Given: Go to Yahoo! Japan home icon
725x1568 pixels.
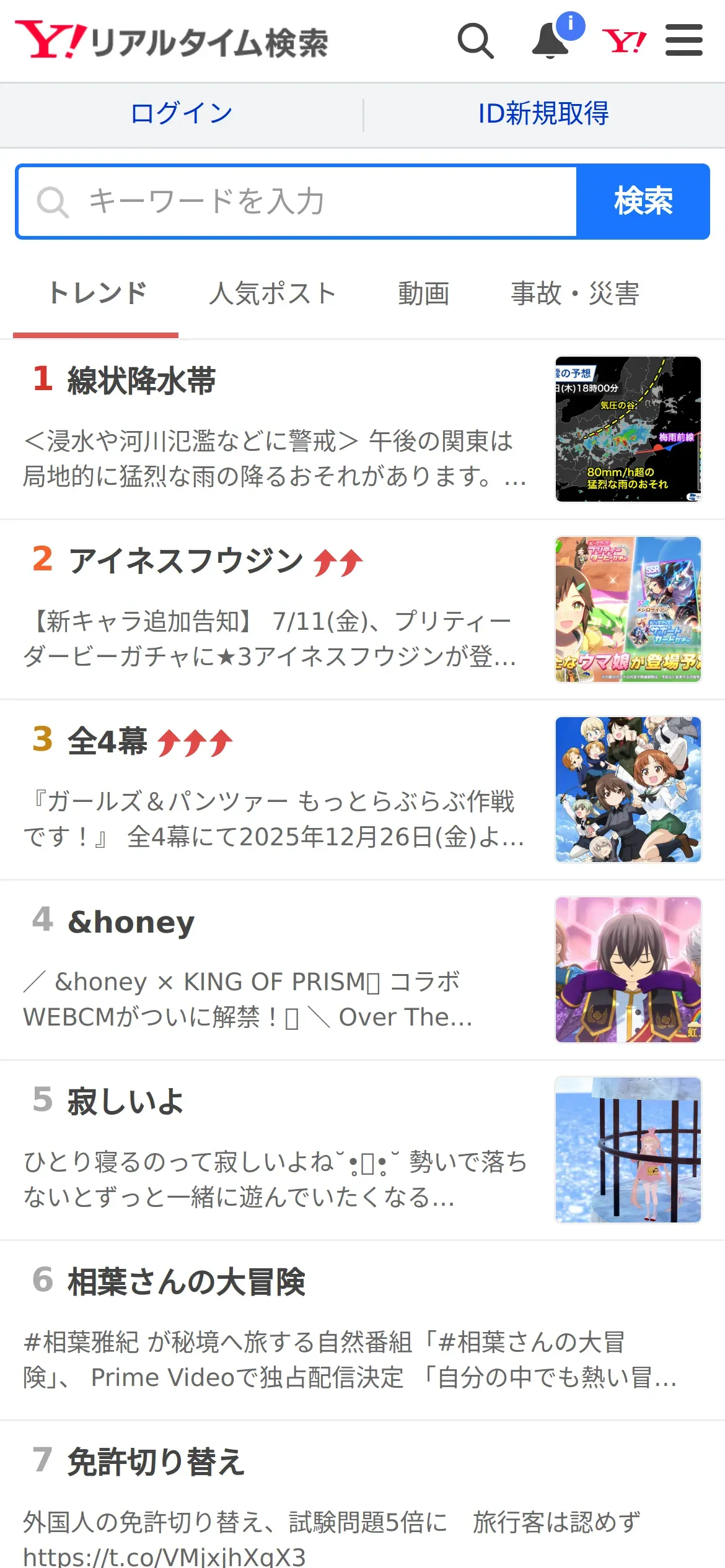Looking at the screenshot, I should click(624, 41).
